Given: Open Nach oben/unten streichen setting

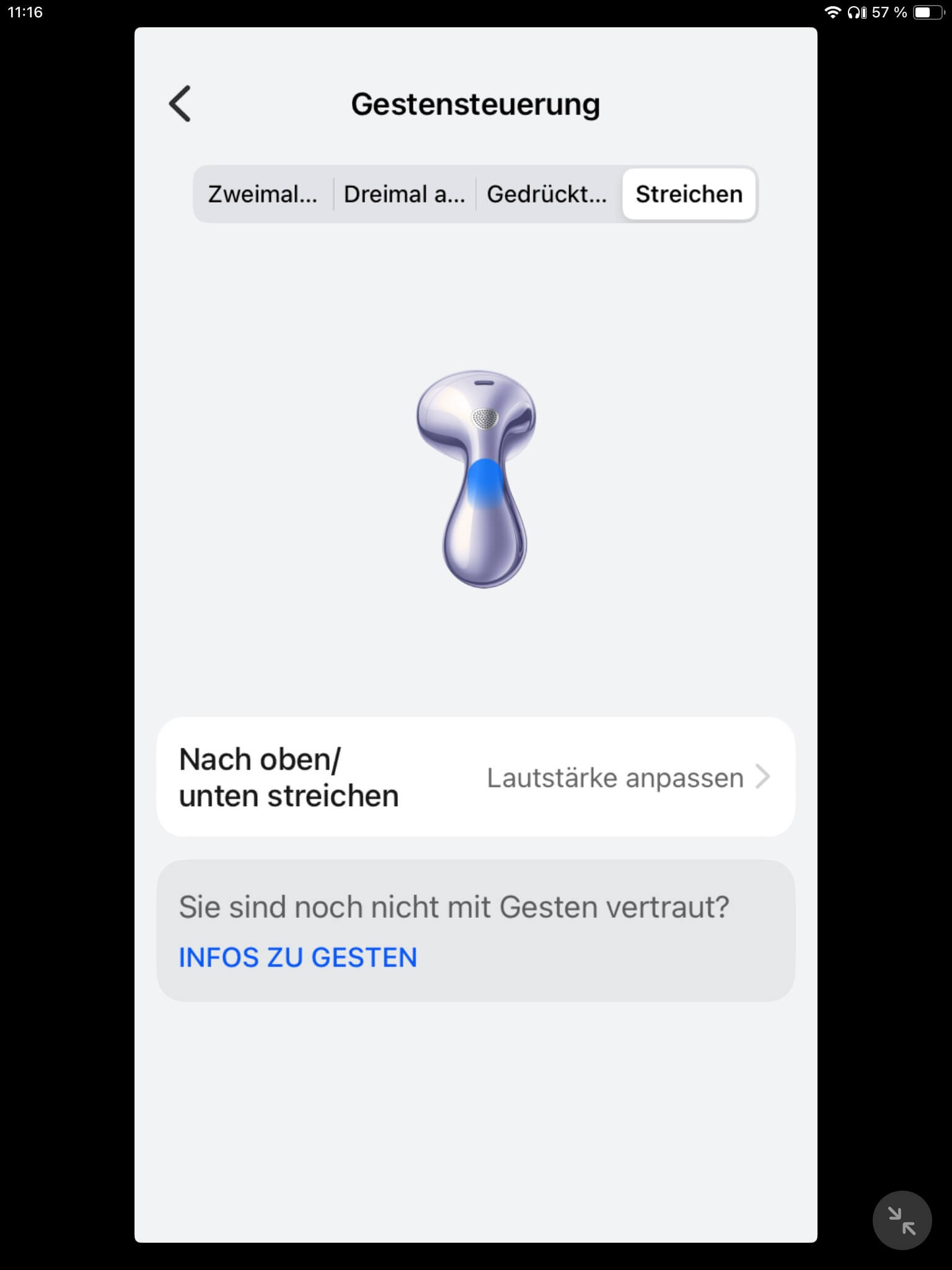Looking at the screenshot, I should (475, 777).
